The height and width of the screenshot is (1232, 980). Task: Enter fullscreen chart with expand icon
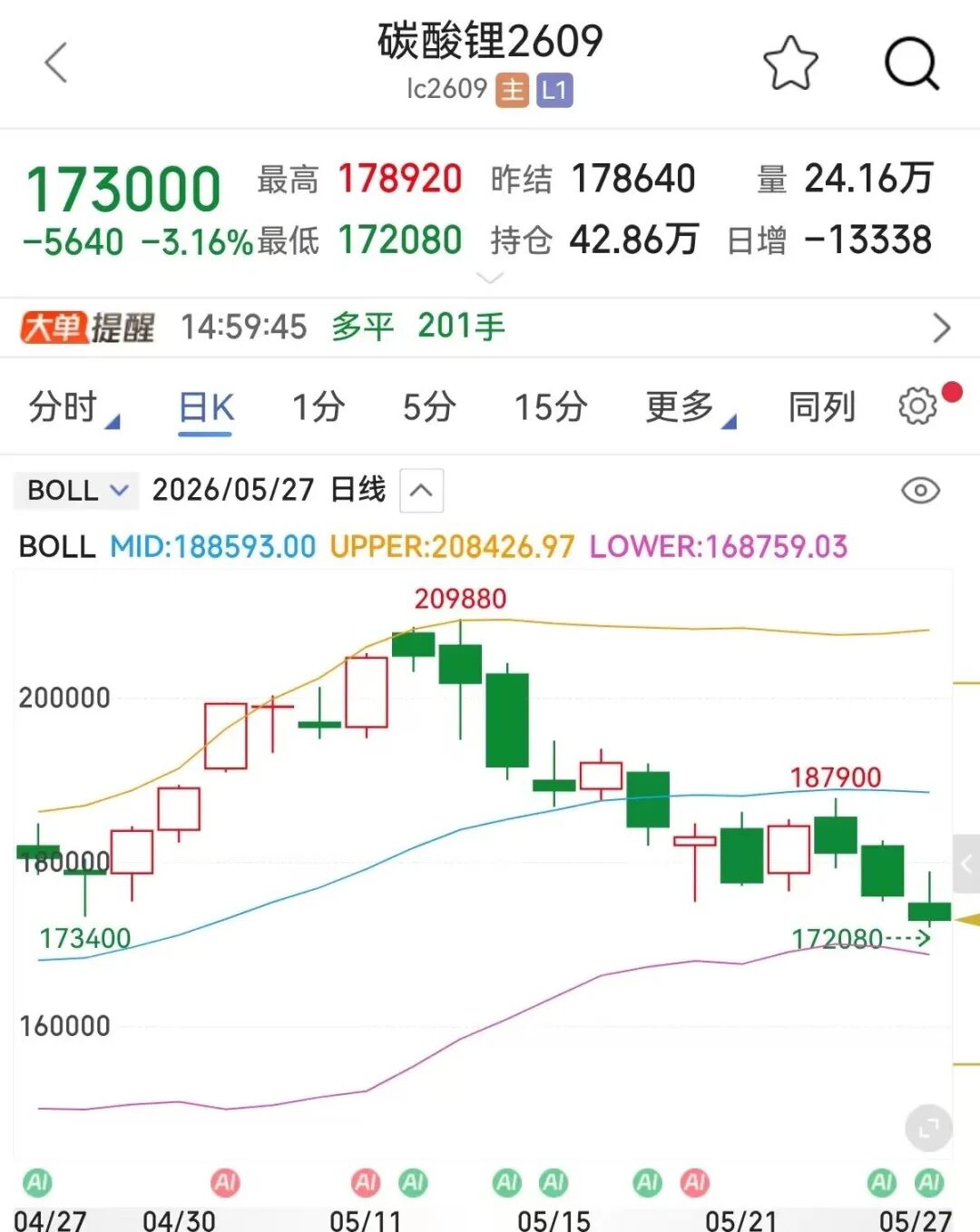[928, 1129]
